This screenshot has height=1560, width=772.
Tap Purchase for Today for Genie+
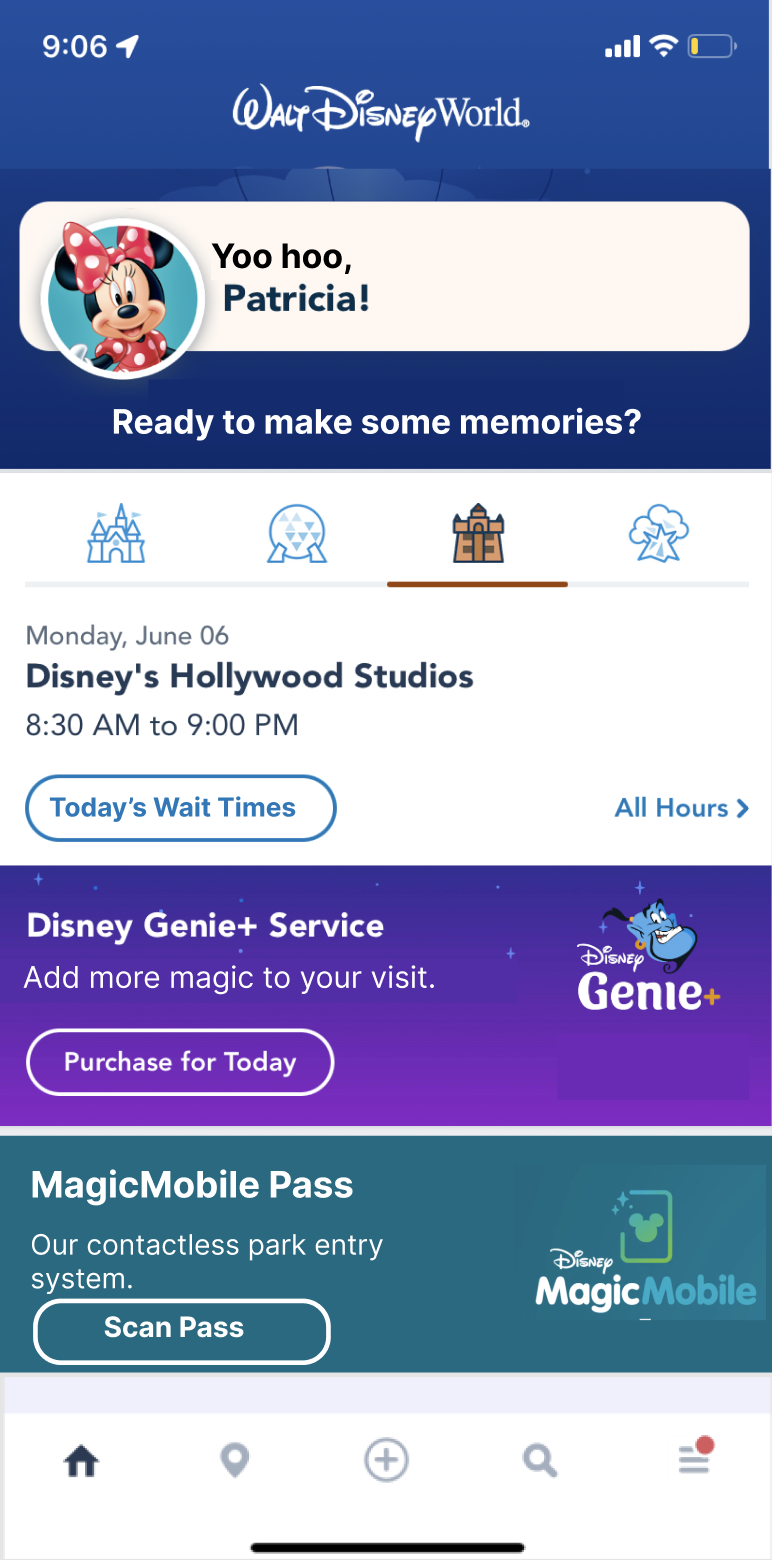[180, 1062]
